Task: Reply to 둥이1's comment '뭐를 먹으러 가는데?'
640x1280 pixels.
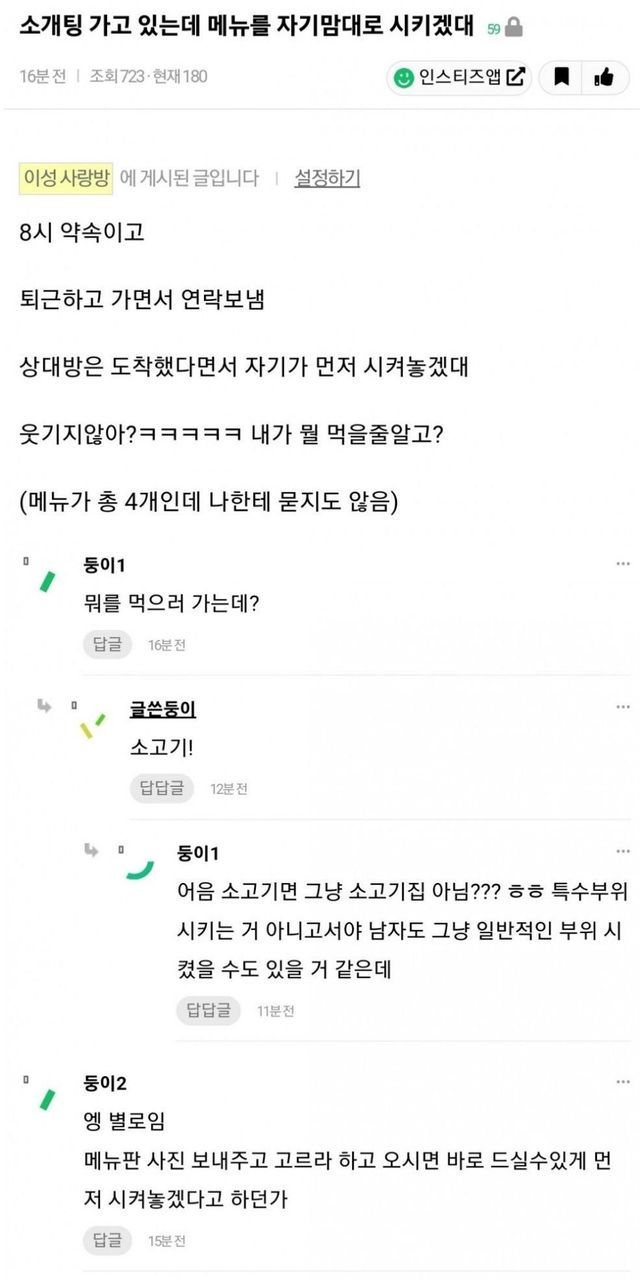Action: 107,644
